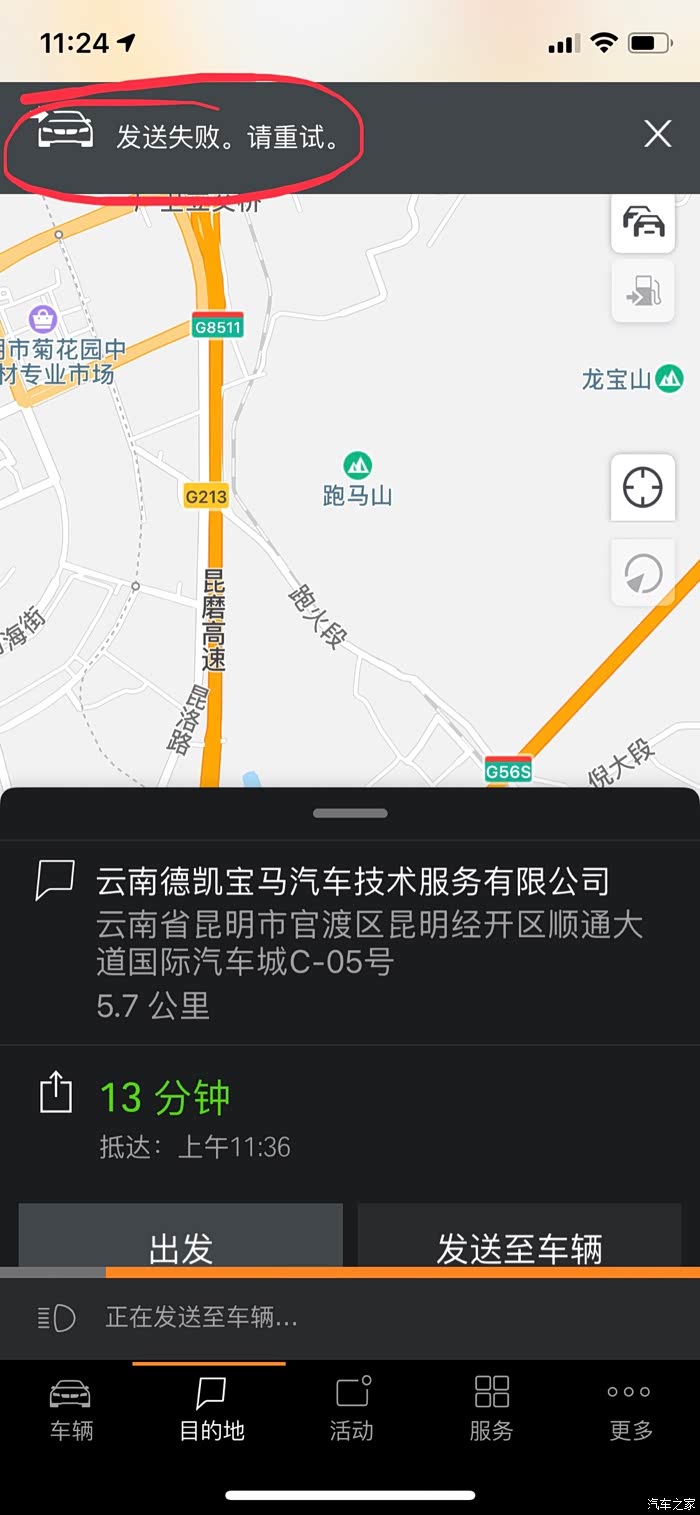This screenshot has width=700, height=1515.
Task: Center map on current location
Action: (x=642, y=488)
